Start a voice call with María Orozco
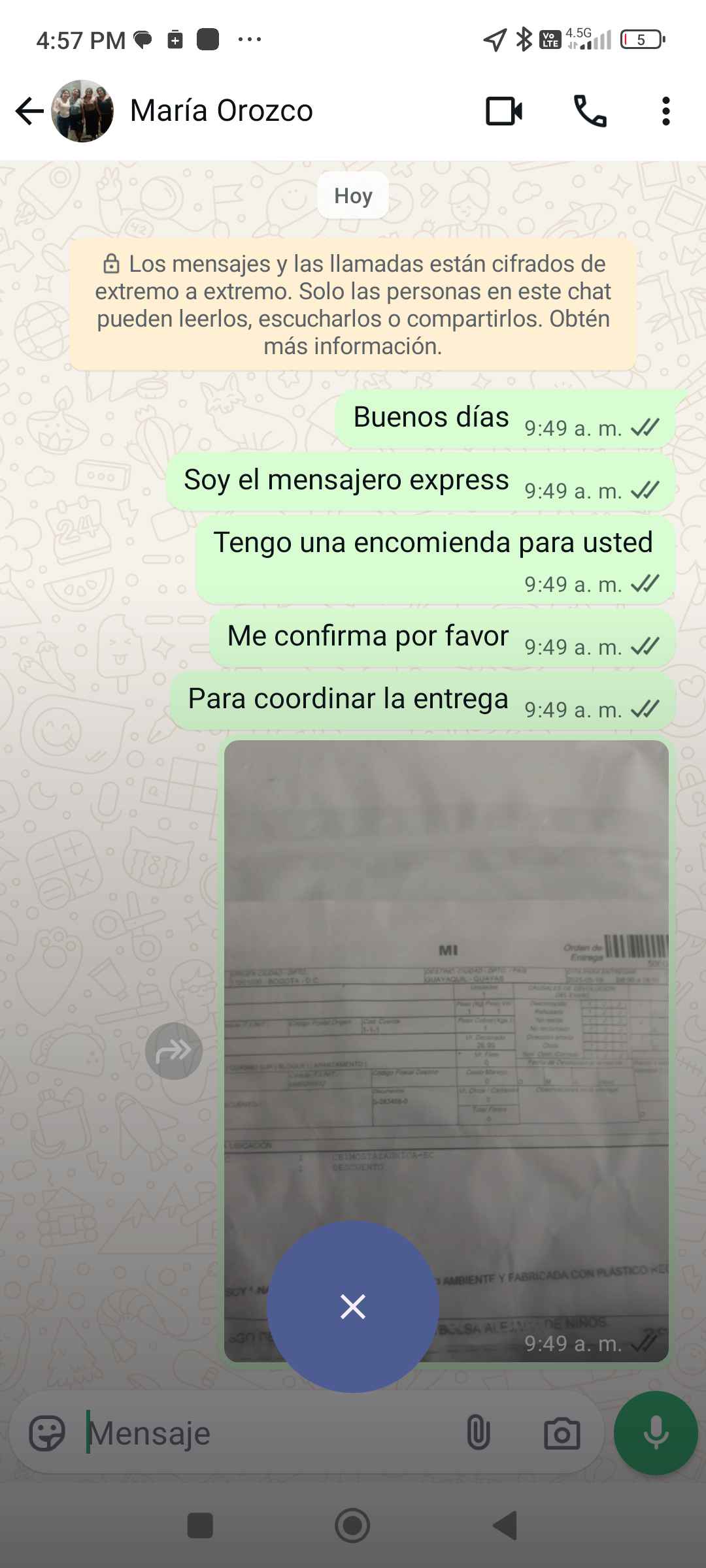 (x=590, y=111)
